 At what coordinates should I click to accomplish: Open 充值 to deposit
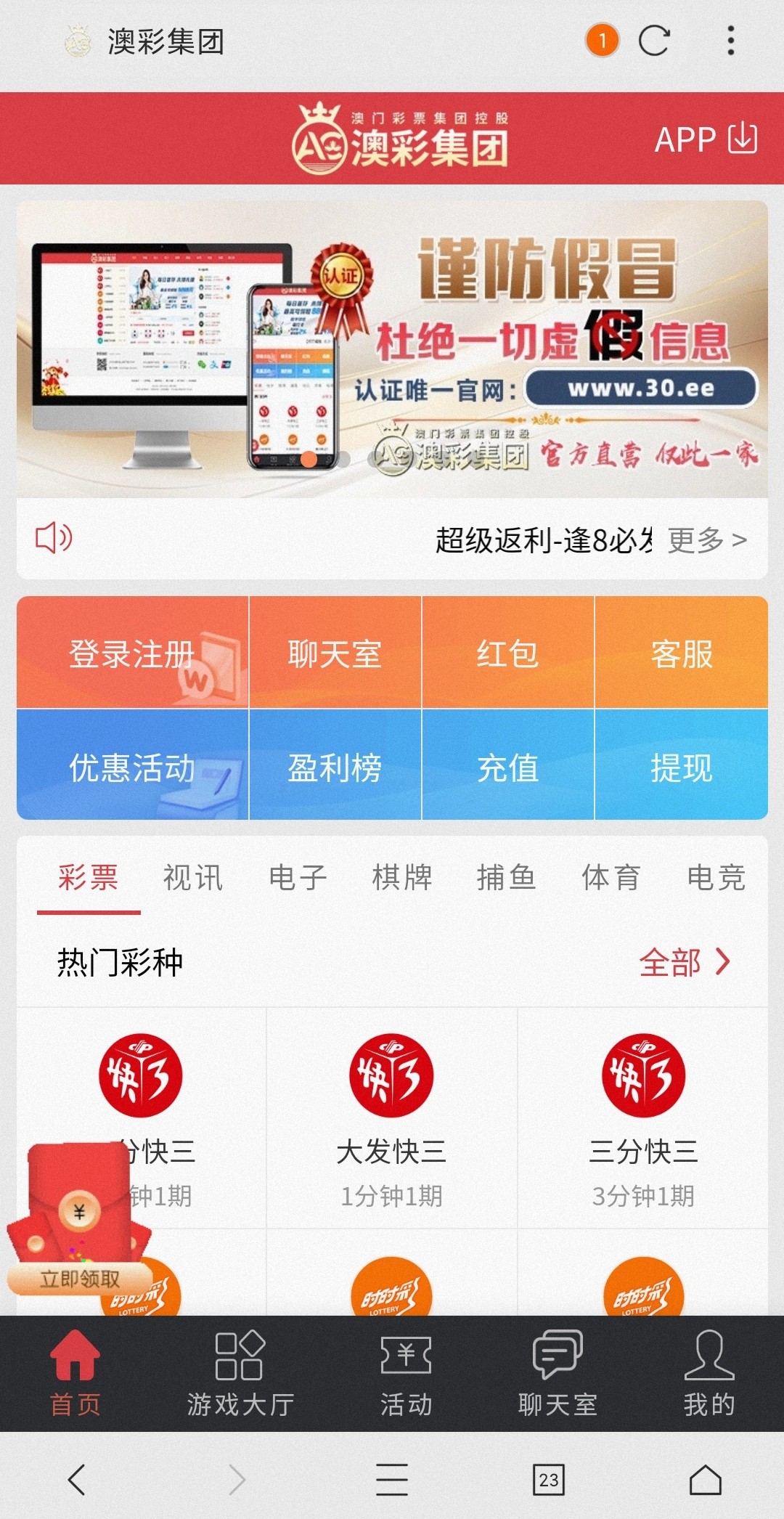point(508,765)
